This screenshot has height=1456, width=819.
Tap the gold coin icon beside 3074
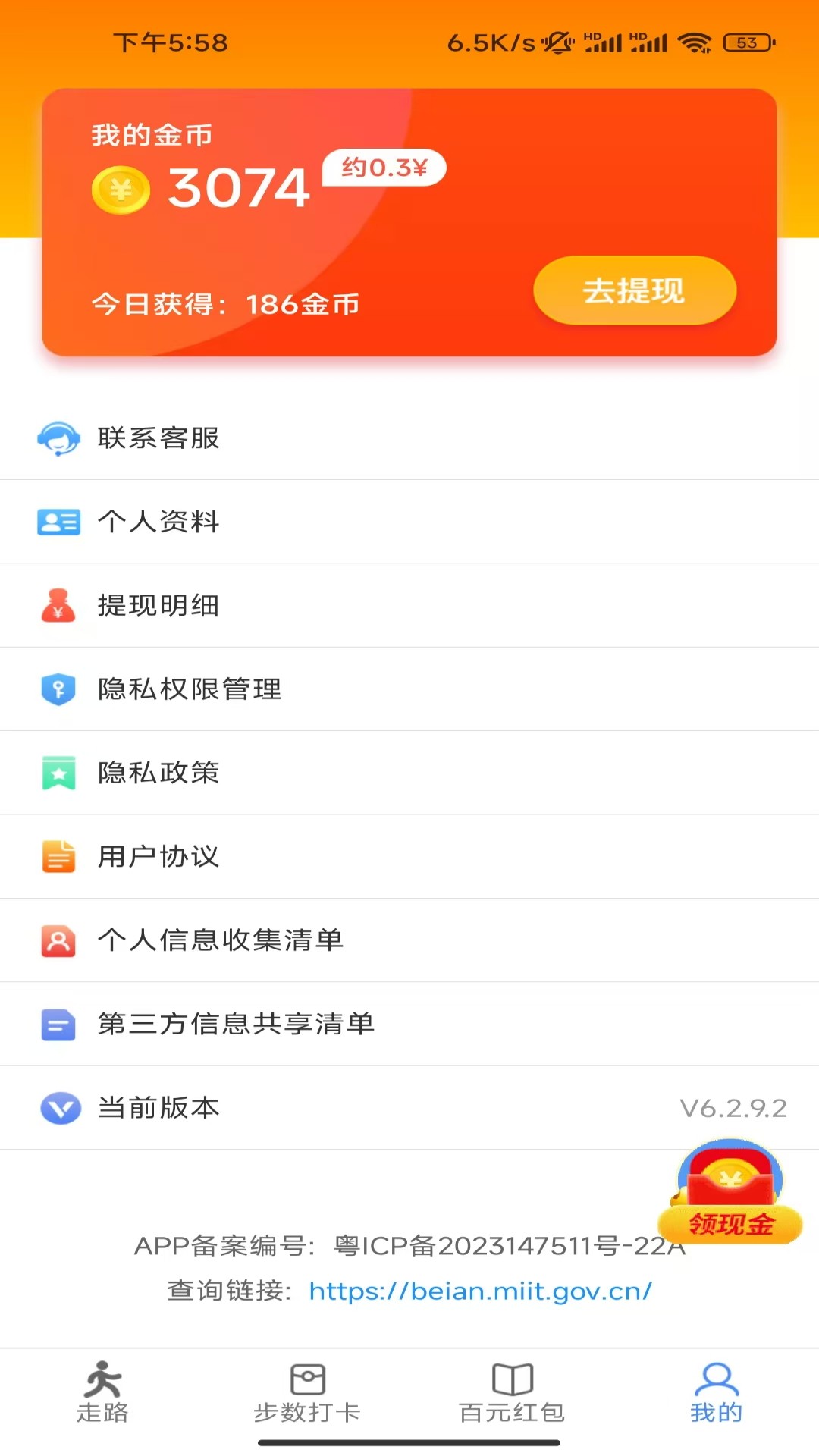coord(120,188)
